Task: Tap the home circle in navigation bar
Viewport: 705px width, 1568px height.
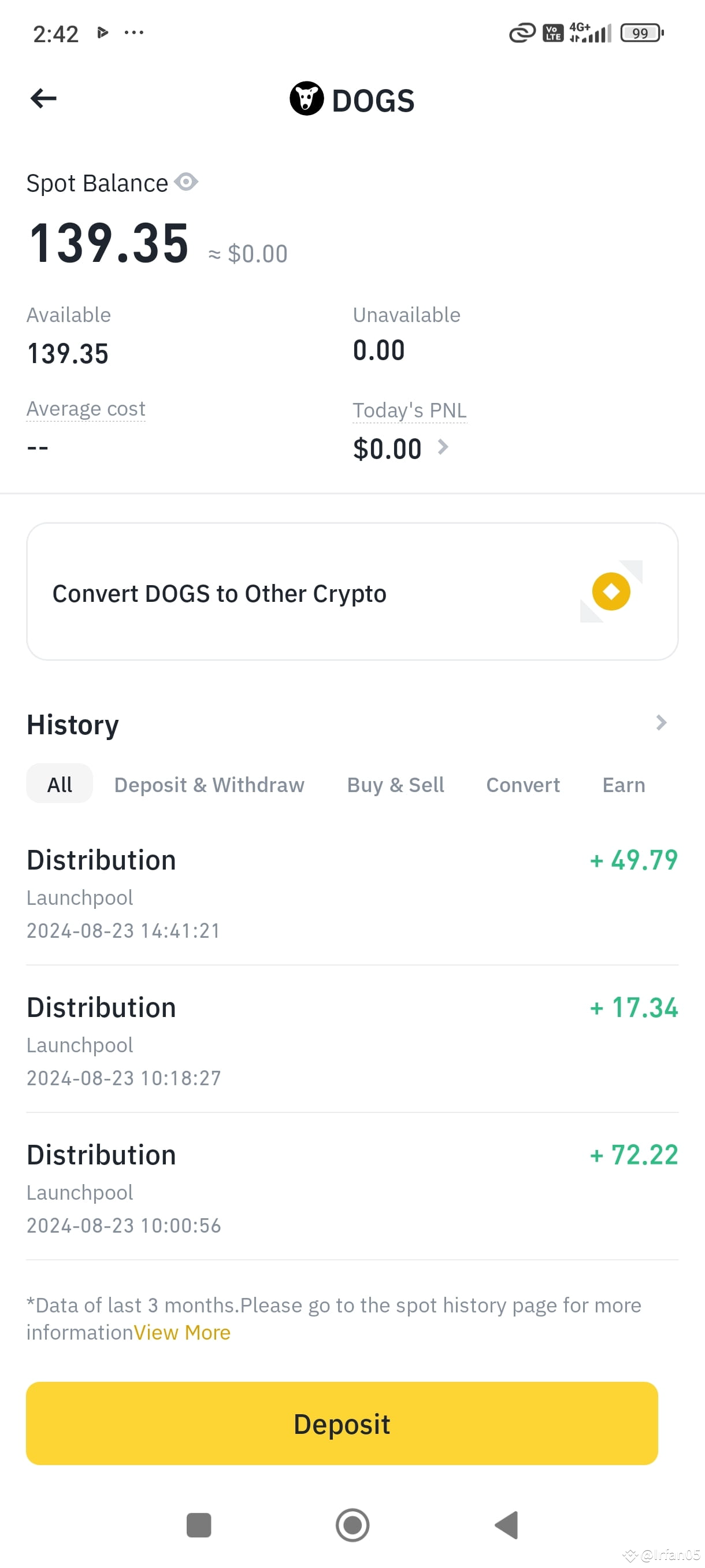Action: 352,1525
